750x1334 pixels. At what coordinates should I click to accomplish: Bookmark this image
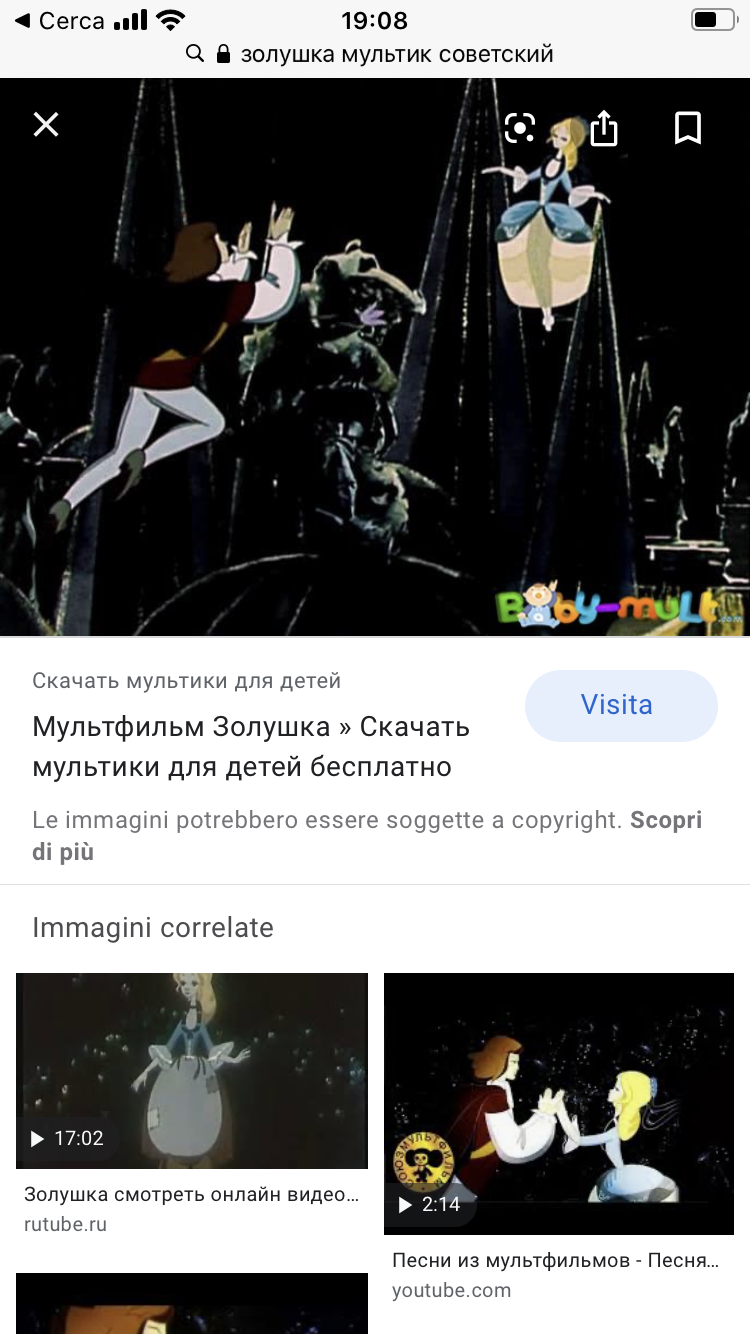(x=688, y=128)
